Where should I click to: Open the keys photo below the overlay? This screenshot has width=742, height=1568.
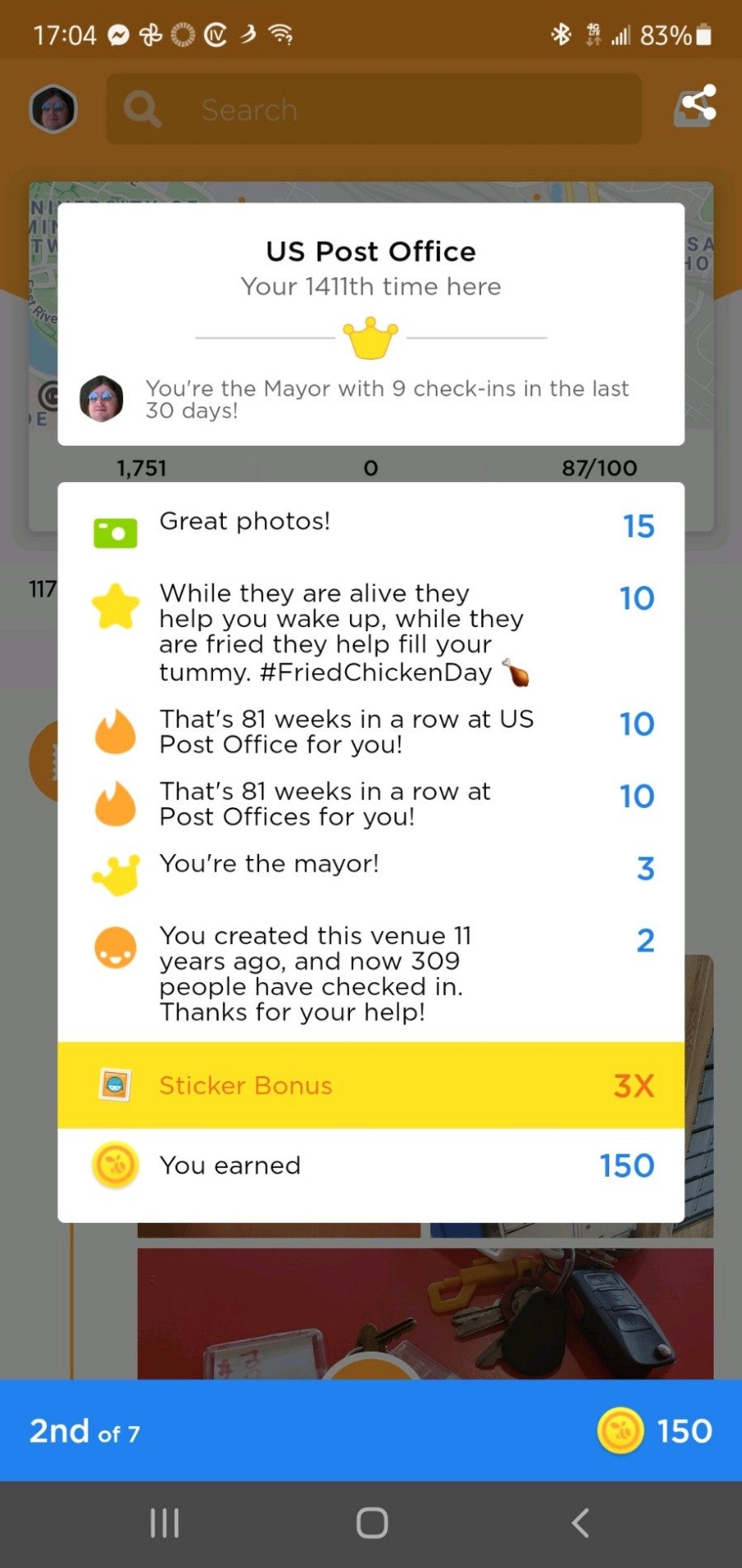pos(424,1312)
